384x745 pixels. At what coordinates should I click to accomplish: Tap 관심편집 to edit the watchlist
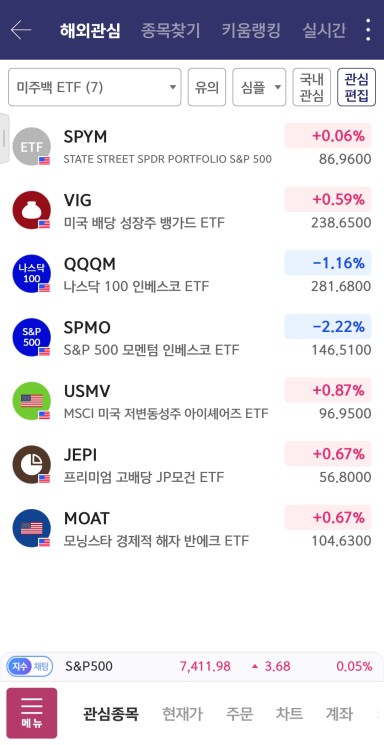356,87
